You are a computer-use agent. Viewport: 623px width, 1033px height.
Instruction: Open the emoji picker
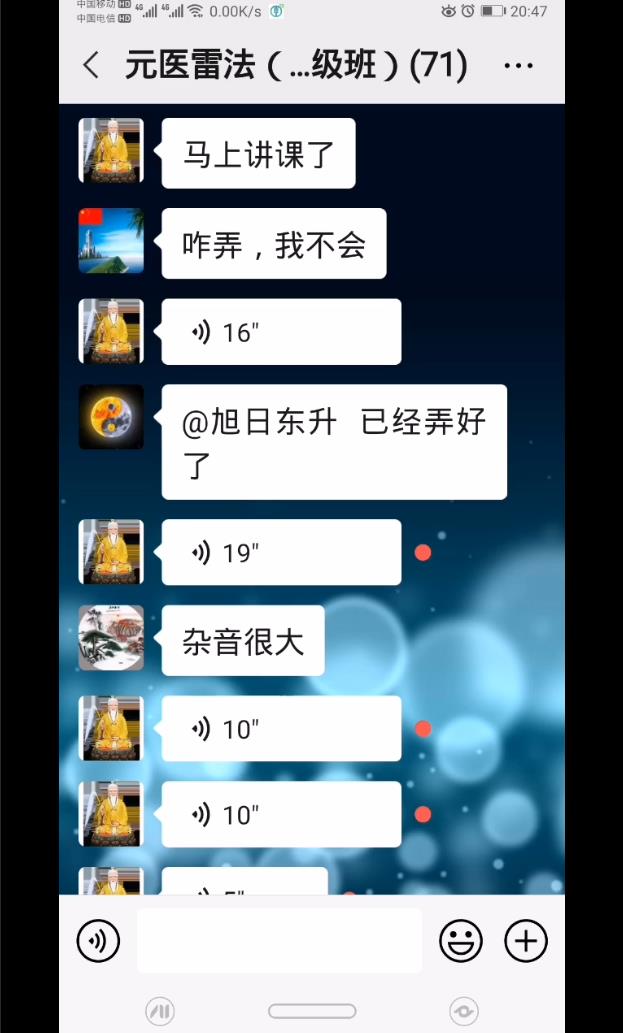point(461,941)
